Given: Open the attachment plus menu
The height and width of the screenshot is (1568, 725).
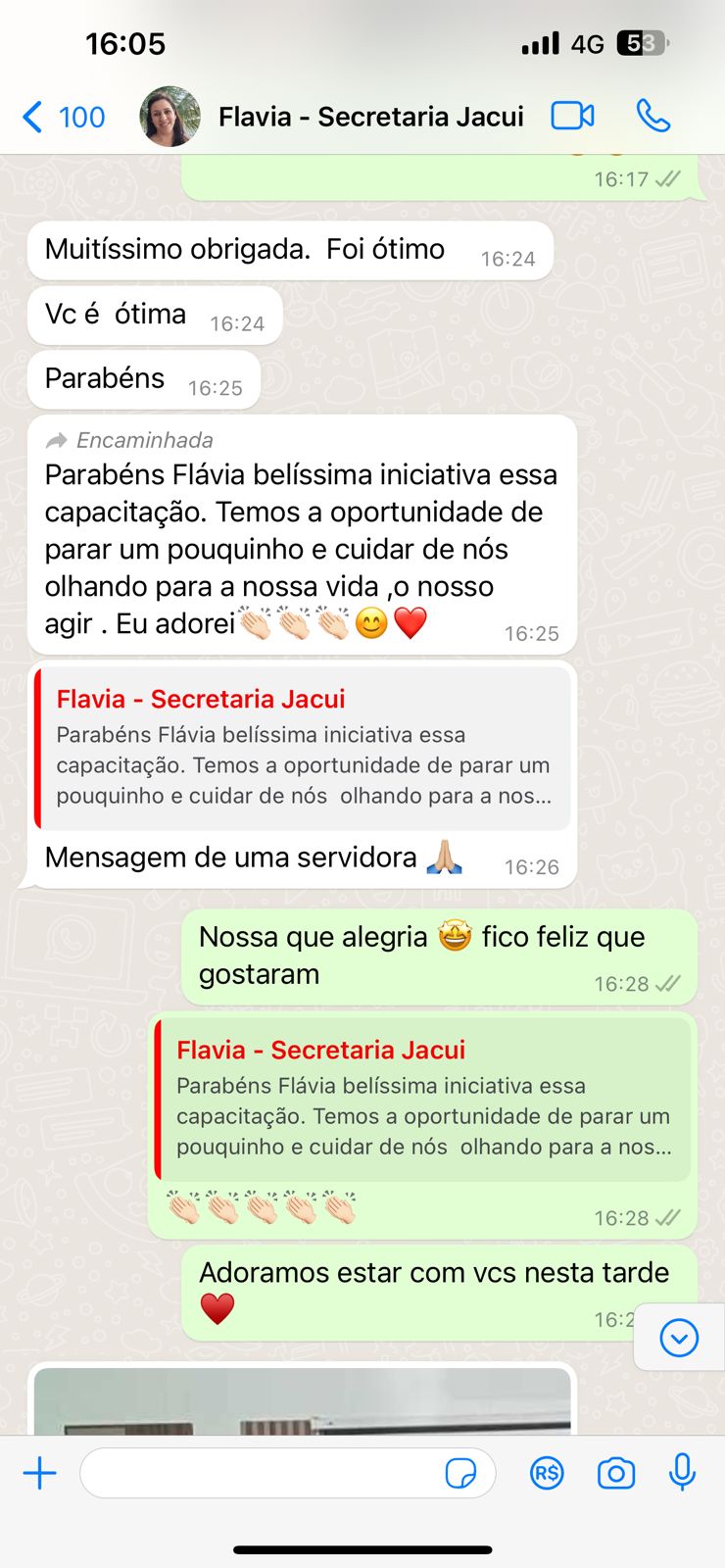Looking at the screenshot, I should [39, 1473].
